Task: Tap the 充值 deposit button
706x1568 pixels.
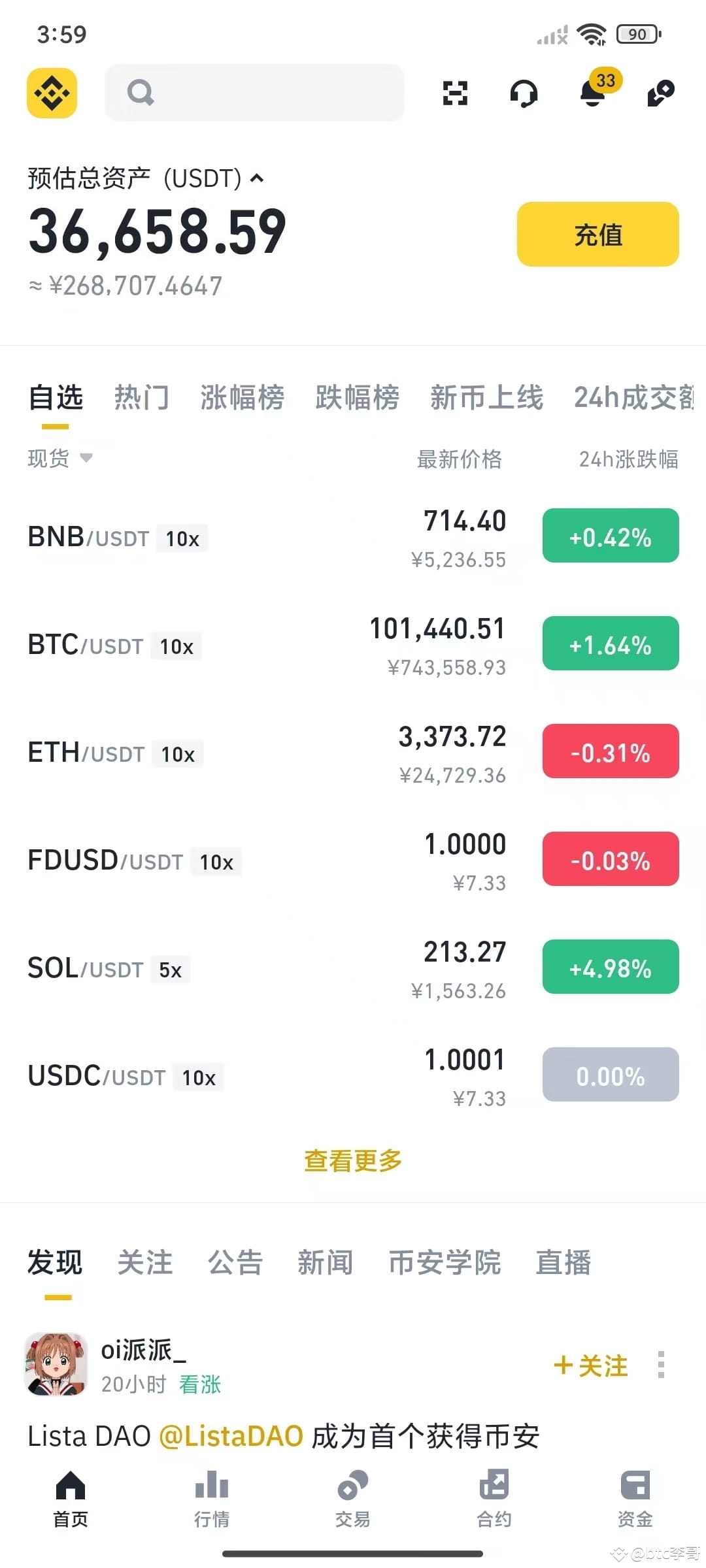Action: click(x=597, y=234)
